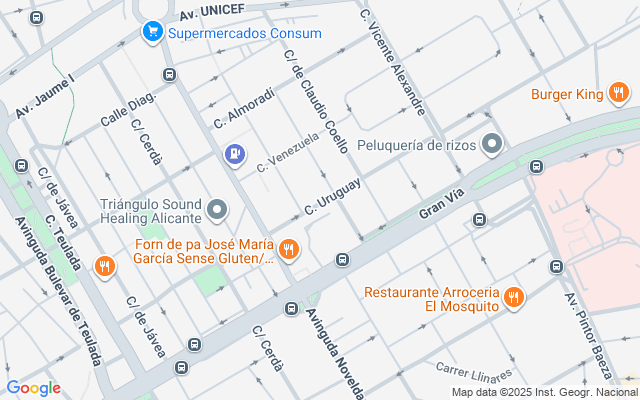
Task: Tap the gas station pin near C. Almoradí
Action: click(233, 154)
